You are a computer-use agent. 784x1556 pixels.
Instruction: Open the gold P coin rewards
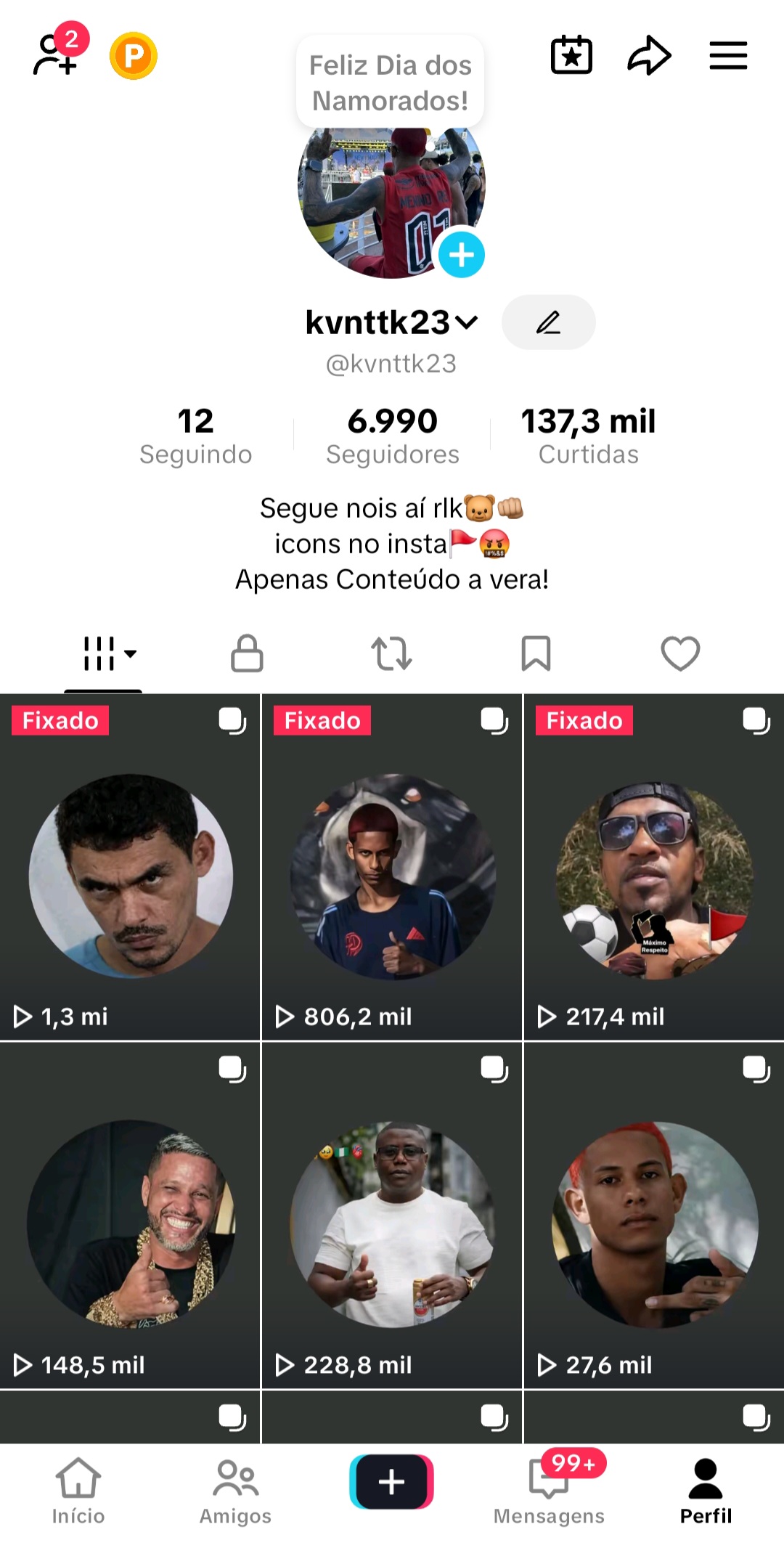[x=134, y=56]
